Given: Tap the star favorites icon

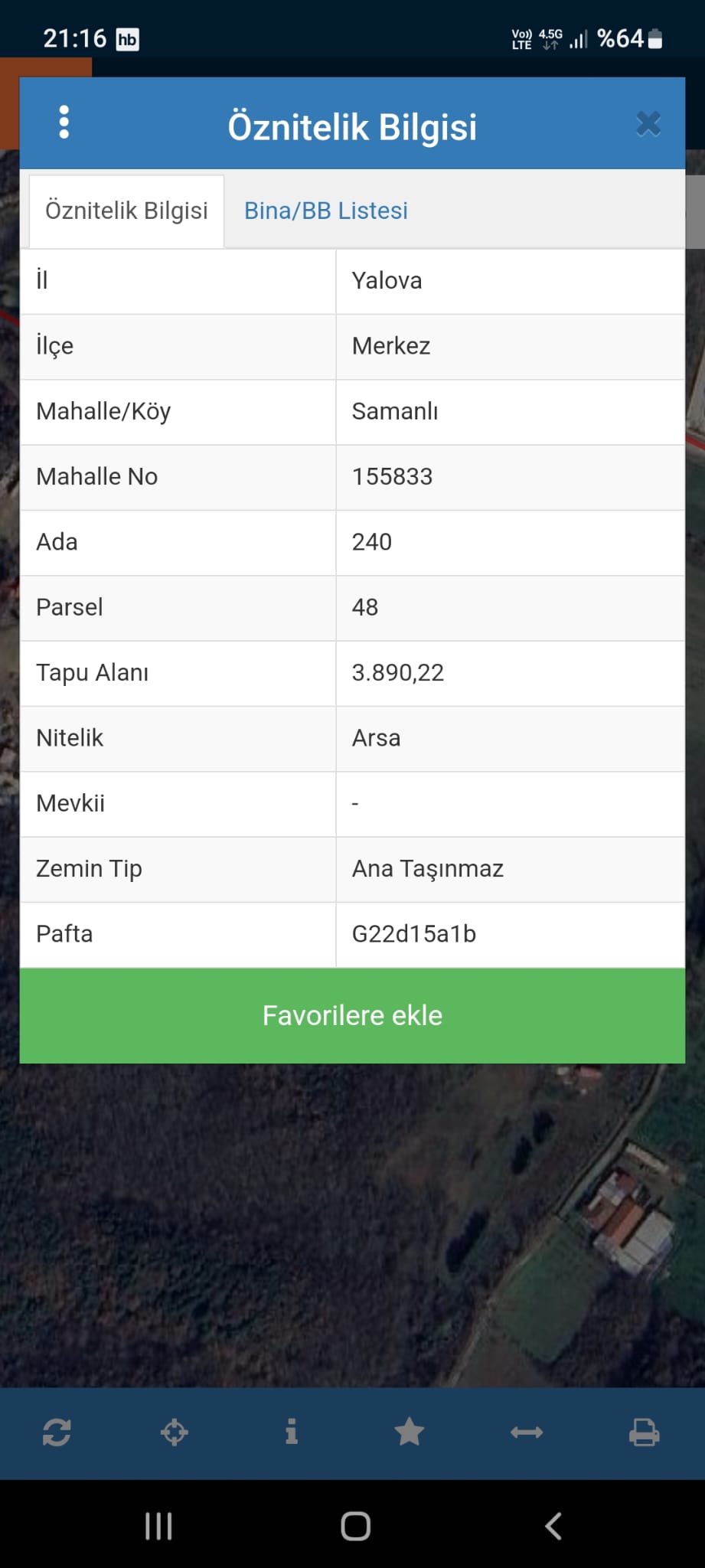Looking at the screenshot, I should coord(410,1432).
